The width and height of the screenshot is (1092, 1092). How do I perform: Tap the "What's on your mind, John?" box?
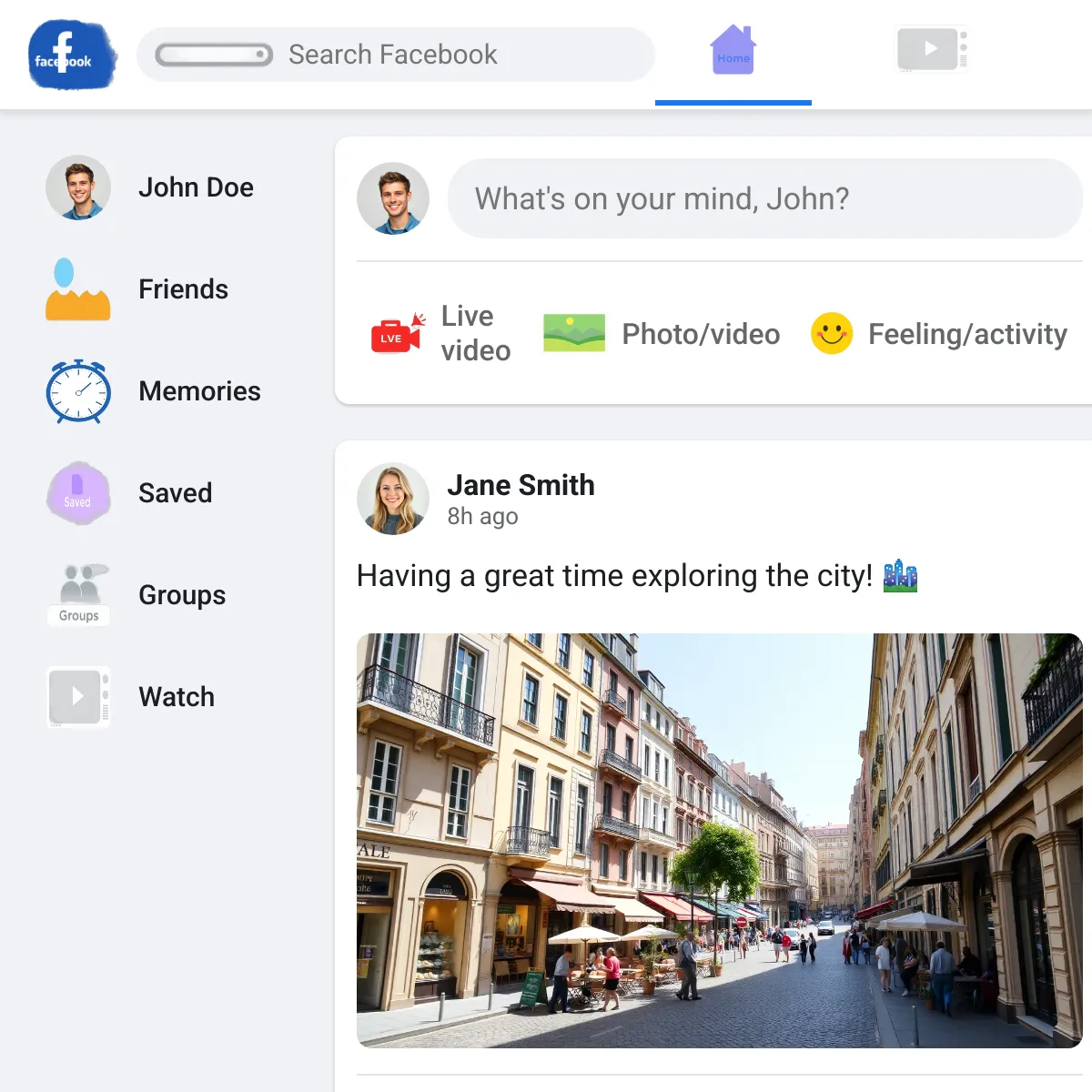point(764,198)
